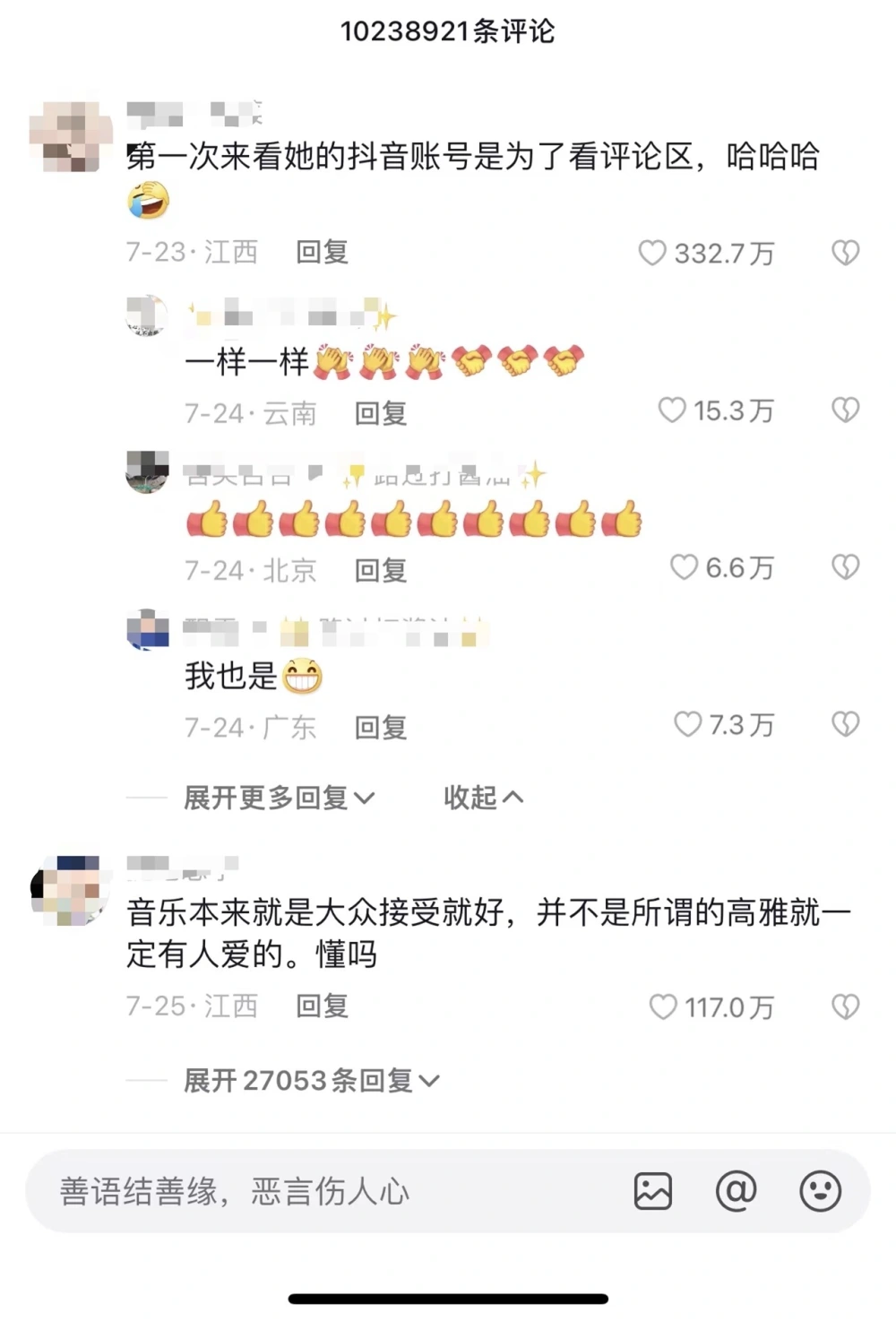Like the comment with 332.7万 likes
This screenshot has height=1321, width=896.
click(652, 253)
